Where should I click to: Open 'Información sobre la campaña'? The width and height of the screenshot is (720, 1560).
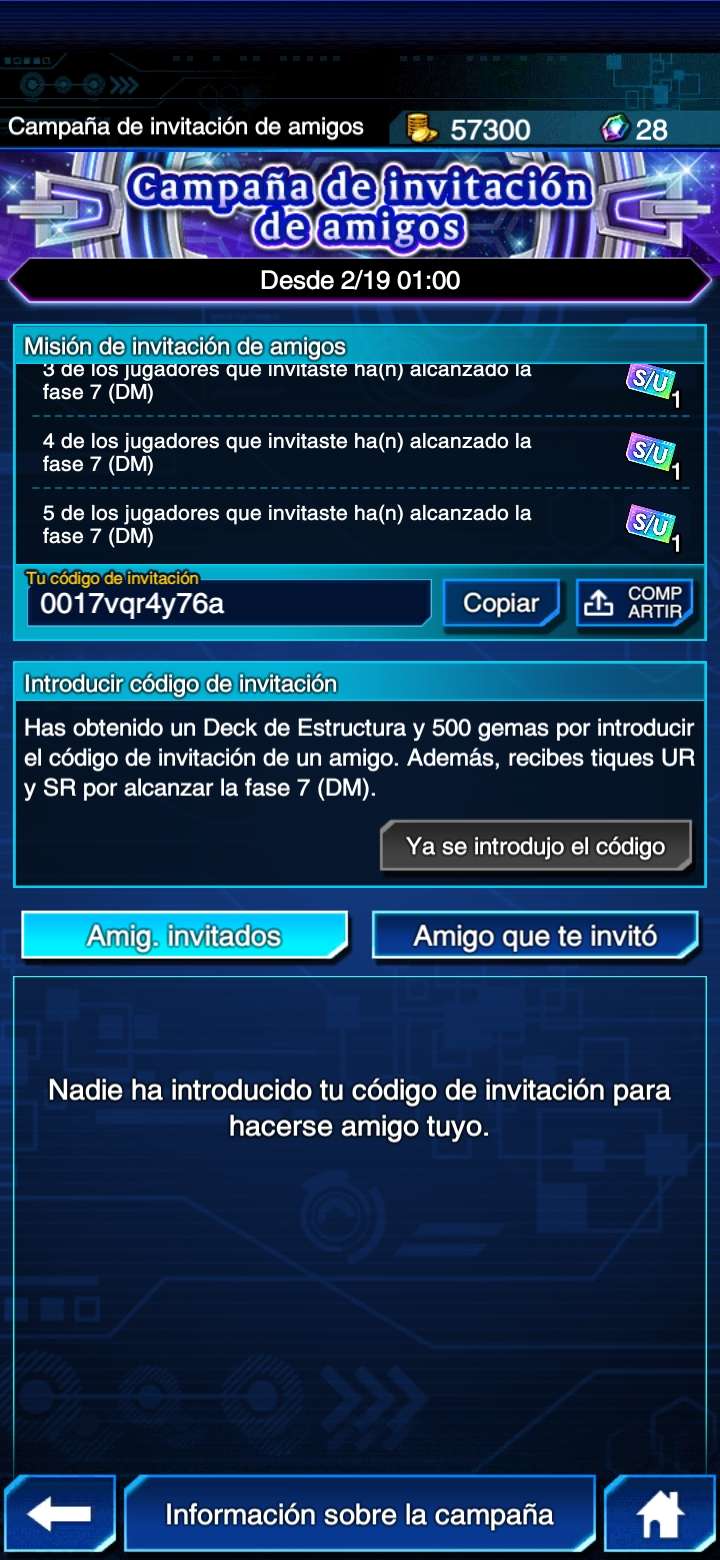[359, 1514]
